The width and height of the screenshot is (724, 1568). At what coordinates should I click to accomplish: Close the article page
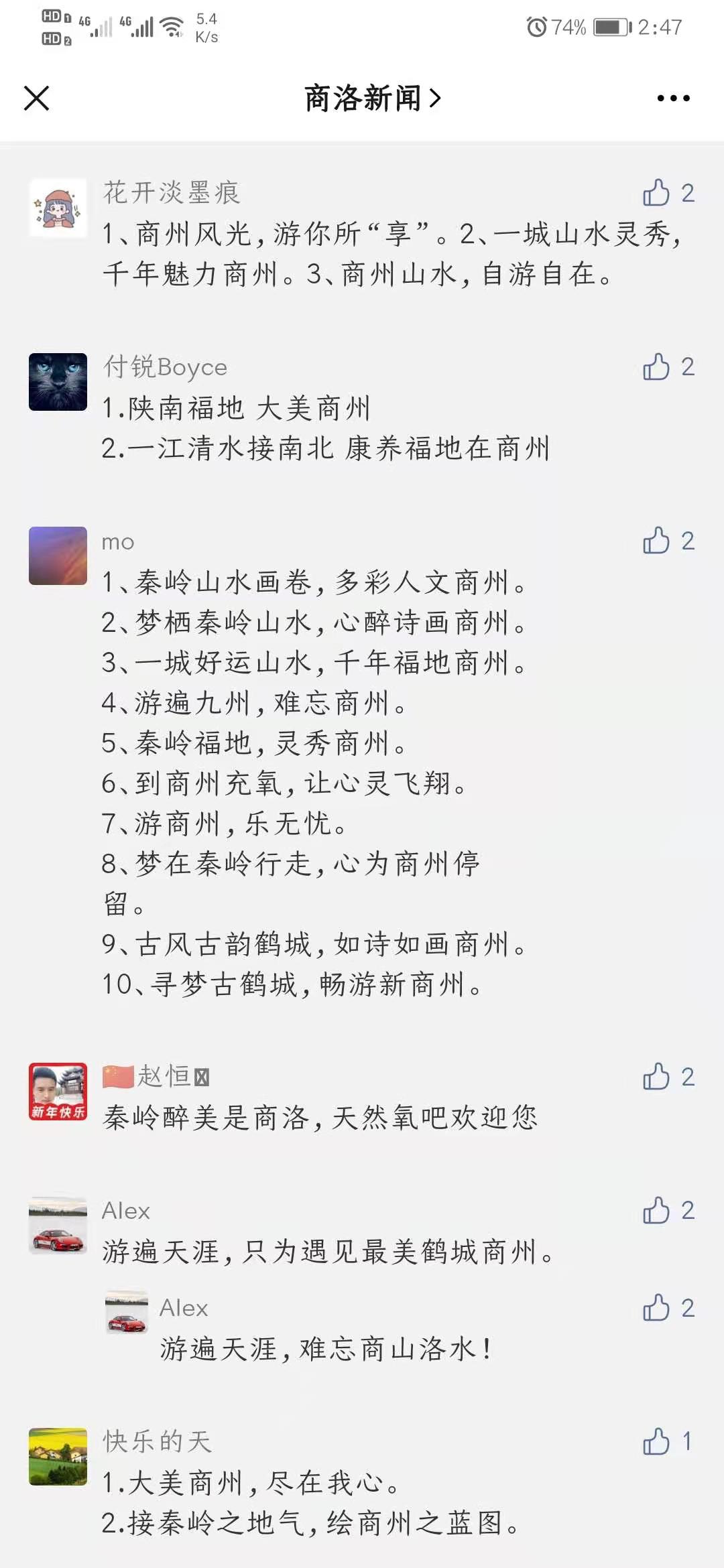pyautogui.click(x=37, y=99)
